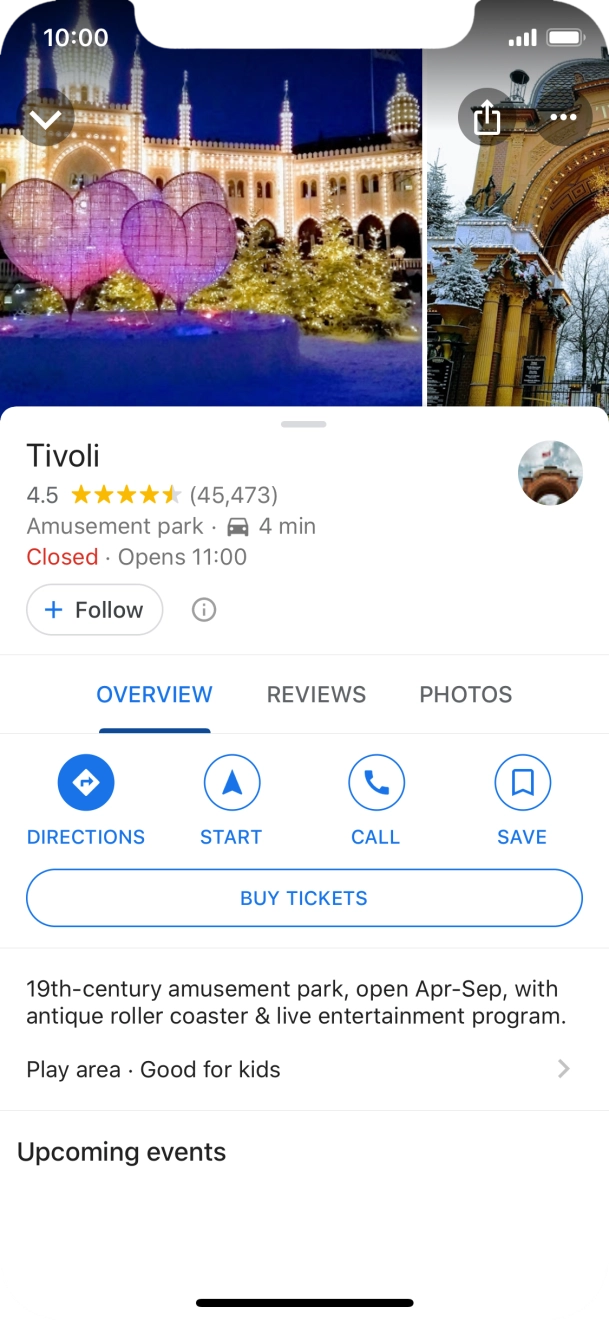
Task: Open the circular Tivoli street photo thumbnail
Action: pos(550,473)
